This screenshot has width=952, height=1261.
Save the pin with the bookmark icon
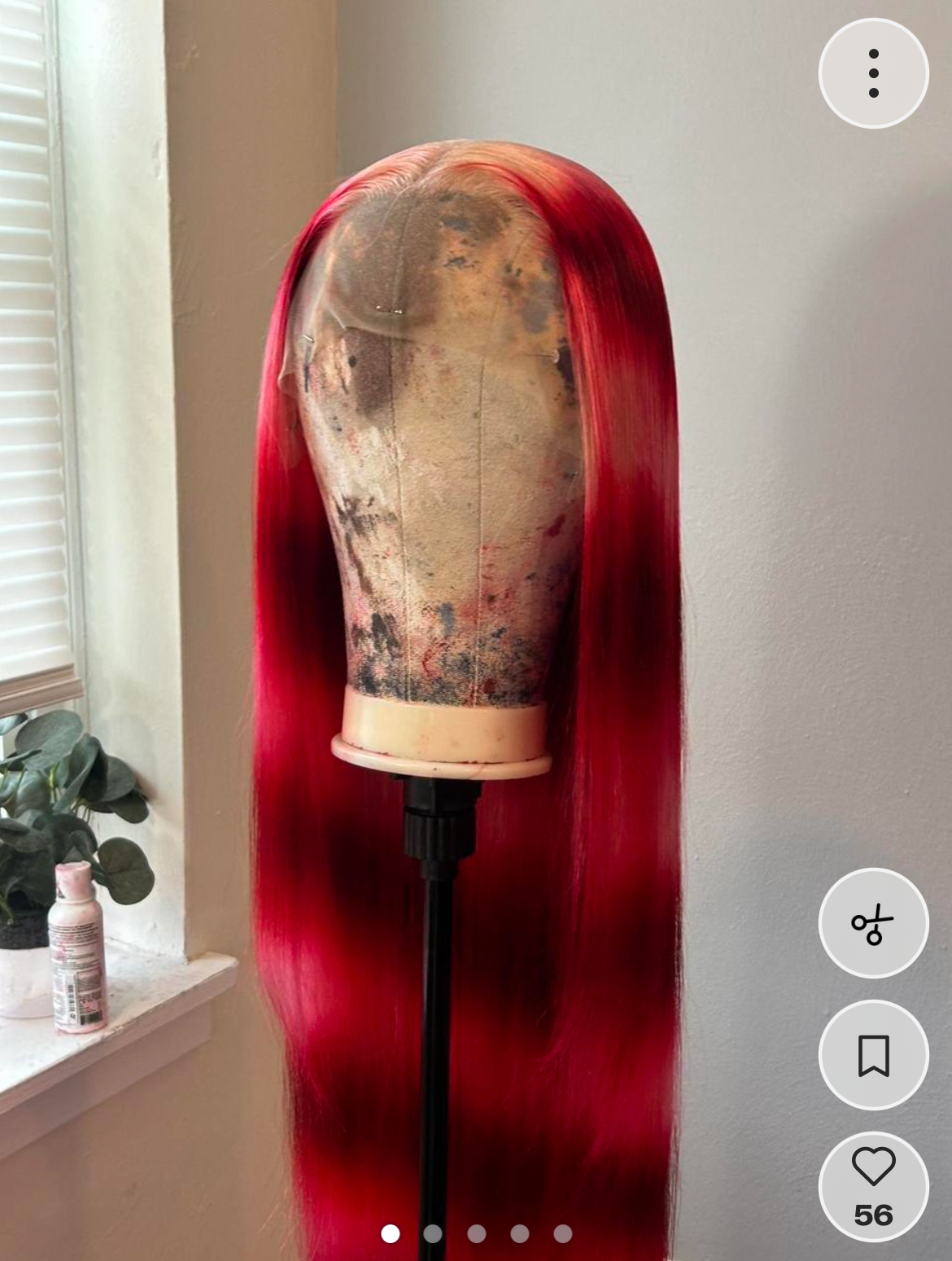(x=875, y=1054)
